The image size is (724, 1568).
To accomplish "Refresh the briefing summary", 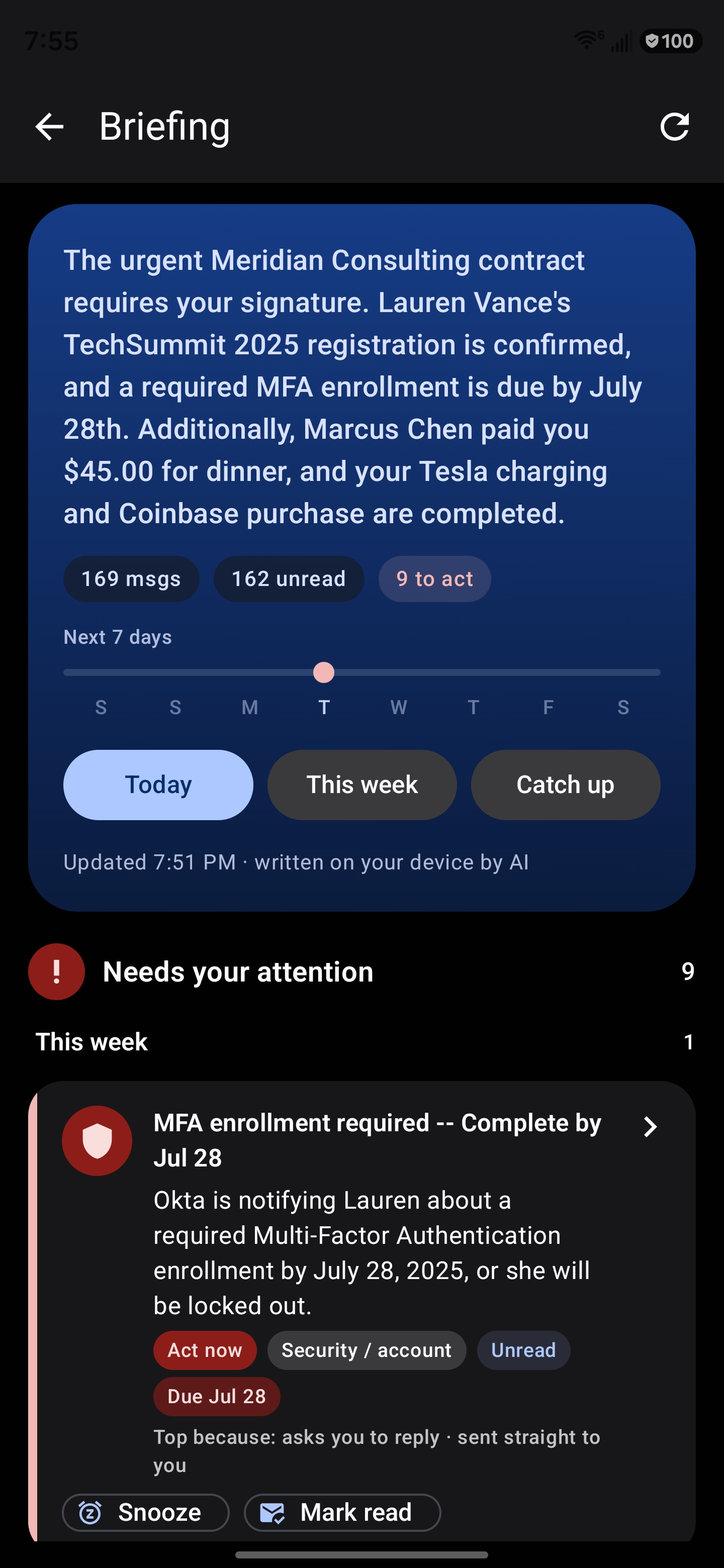I will 675,127.
